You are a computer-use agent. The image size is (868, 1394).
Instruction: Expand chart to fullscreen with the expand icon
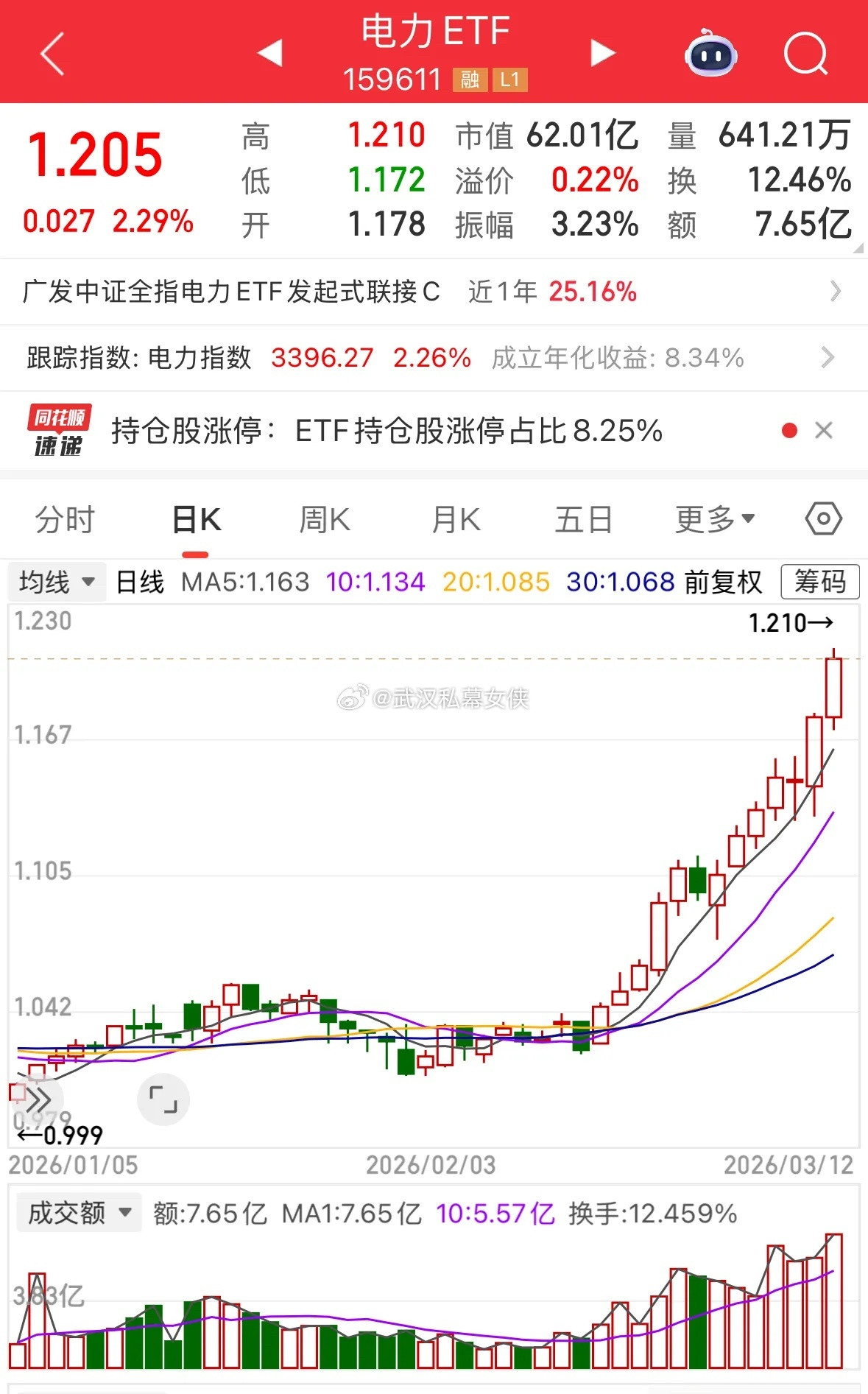163,1099
